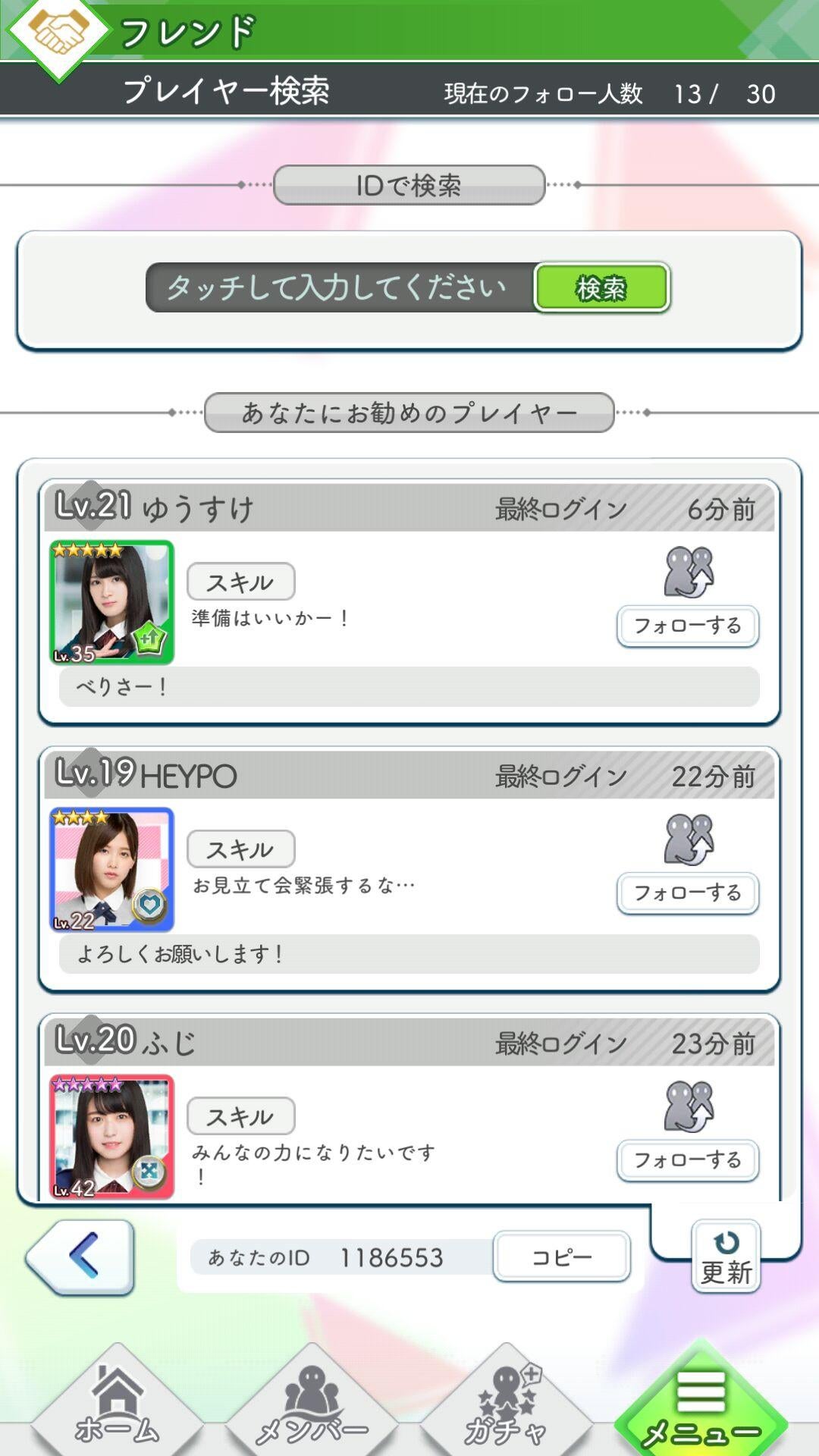
Task: View ゆうすけ's skill details
Action: point(240,582)
